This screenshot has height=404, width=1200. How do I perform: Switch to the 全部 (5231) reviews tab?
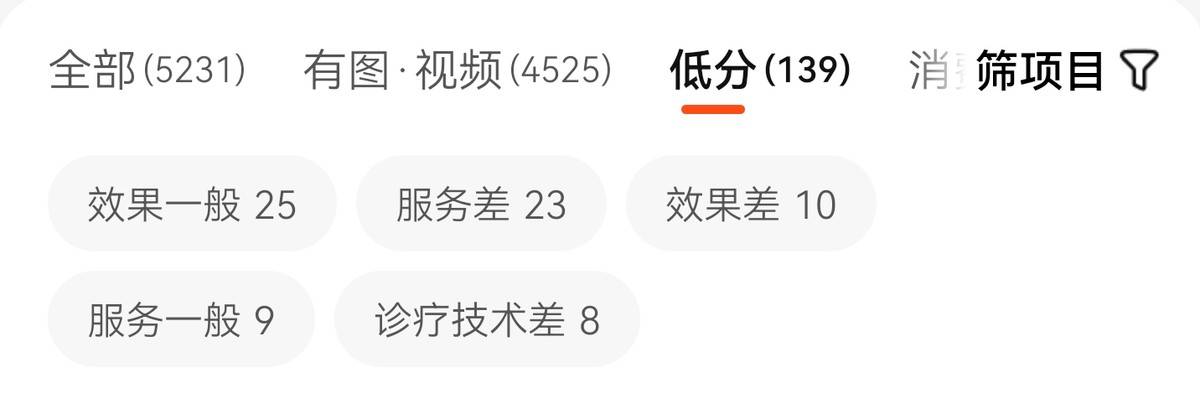[x=147, y=72]
